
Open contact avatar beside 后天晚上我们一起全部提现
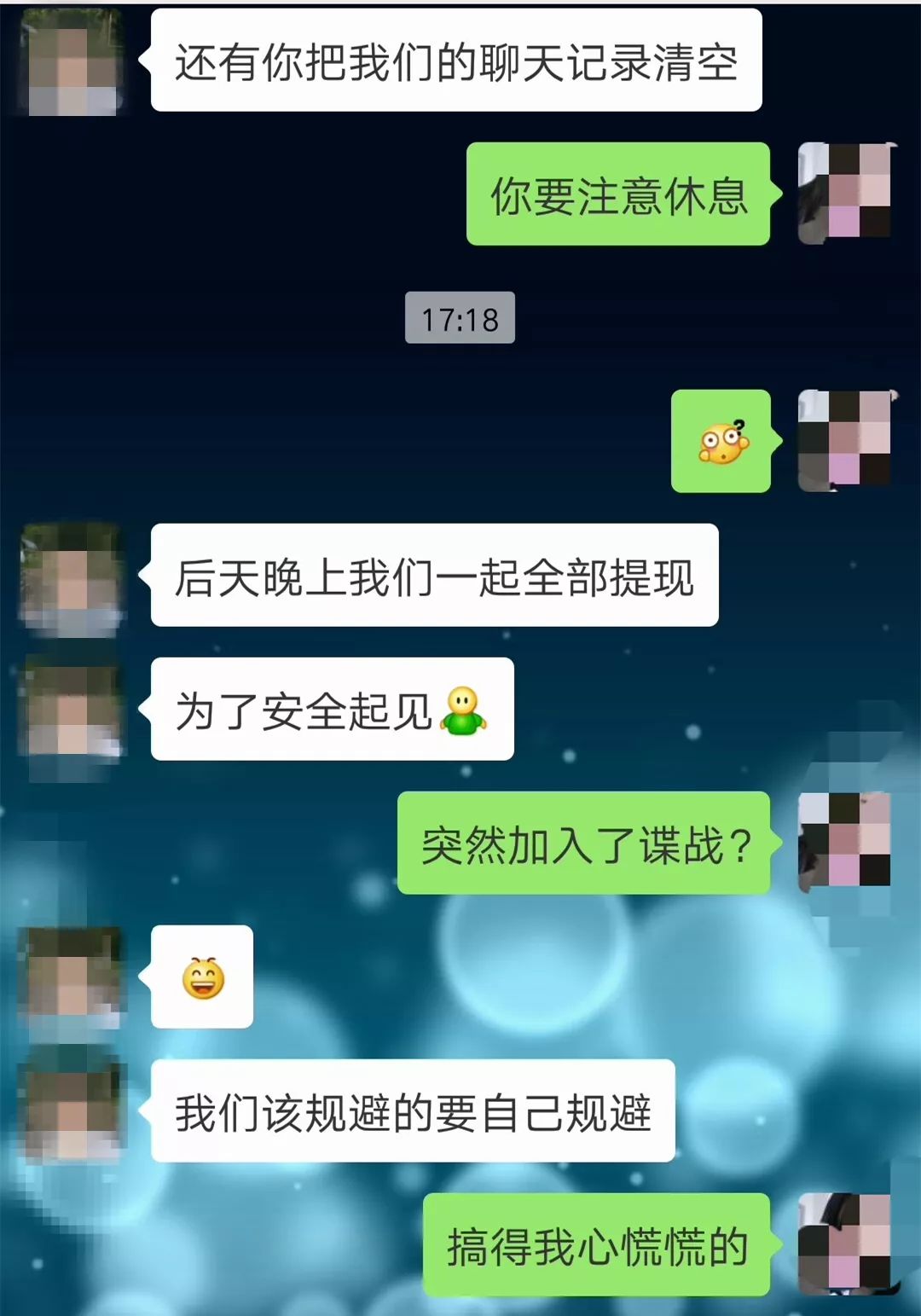click(72, 576)
